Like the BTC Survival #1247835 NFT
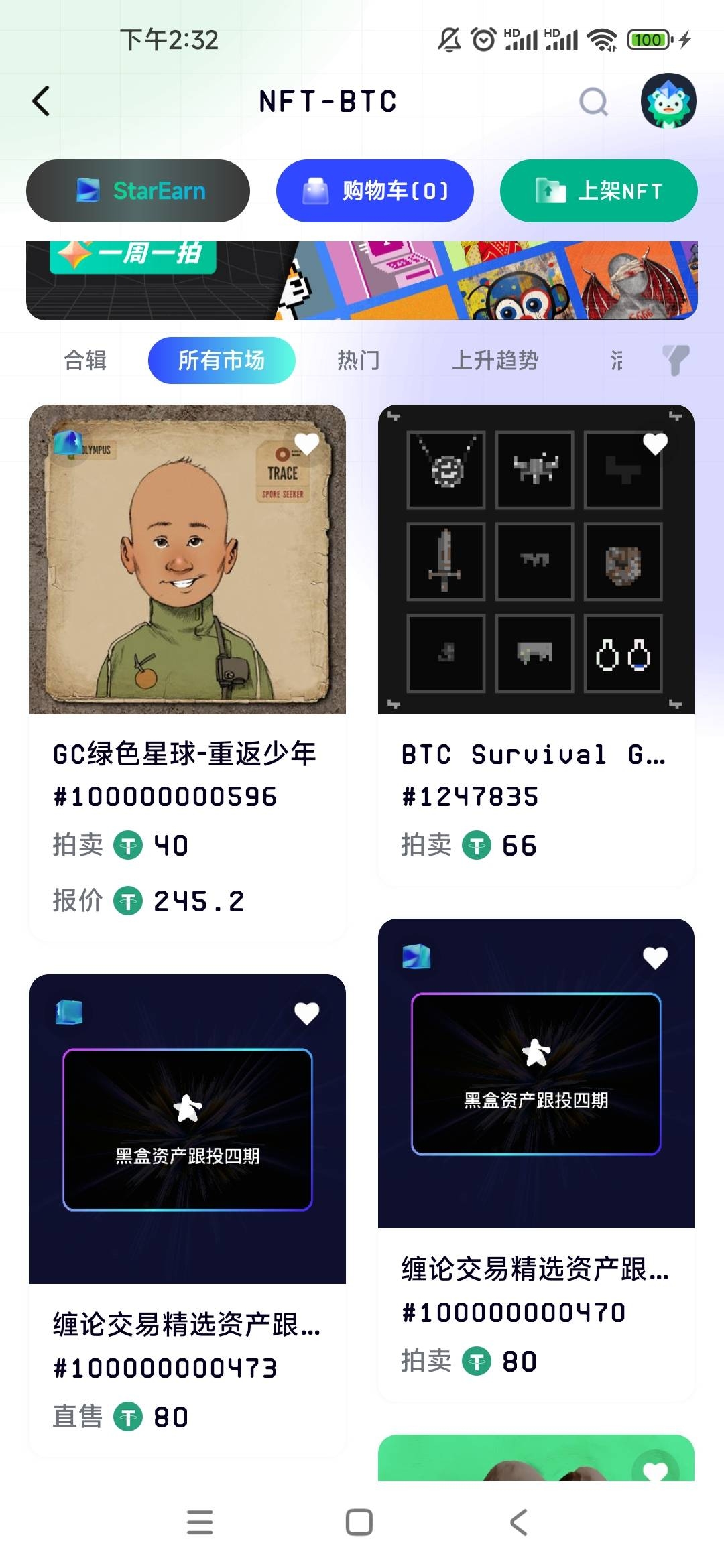This screenshot has height=1568, width=724. coord(655,444)
